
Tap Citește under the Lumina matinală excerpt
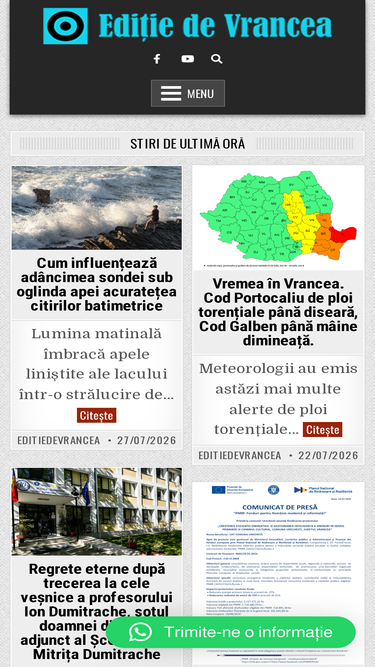[97, 415]
